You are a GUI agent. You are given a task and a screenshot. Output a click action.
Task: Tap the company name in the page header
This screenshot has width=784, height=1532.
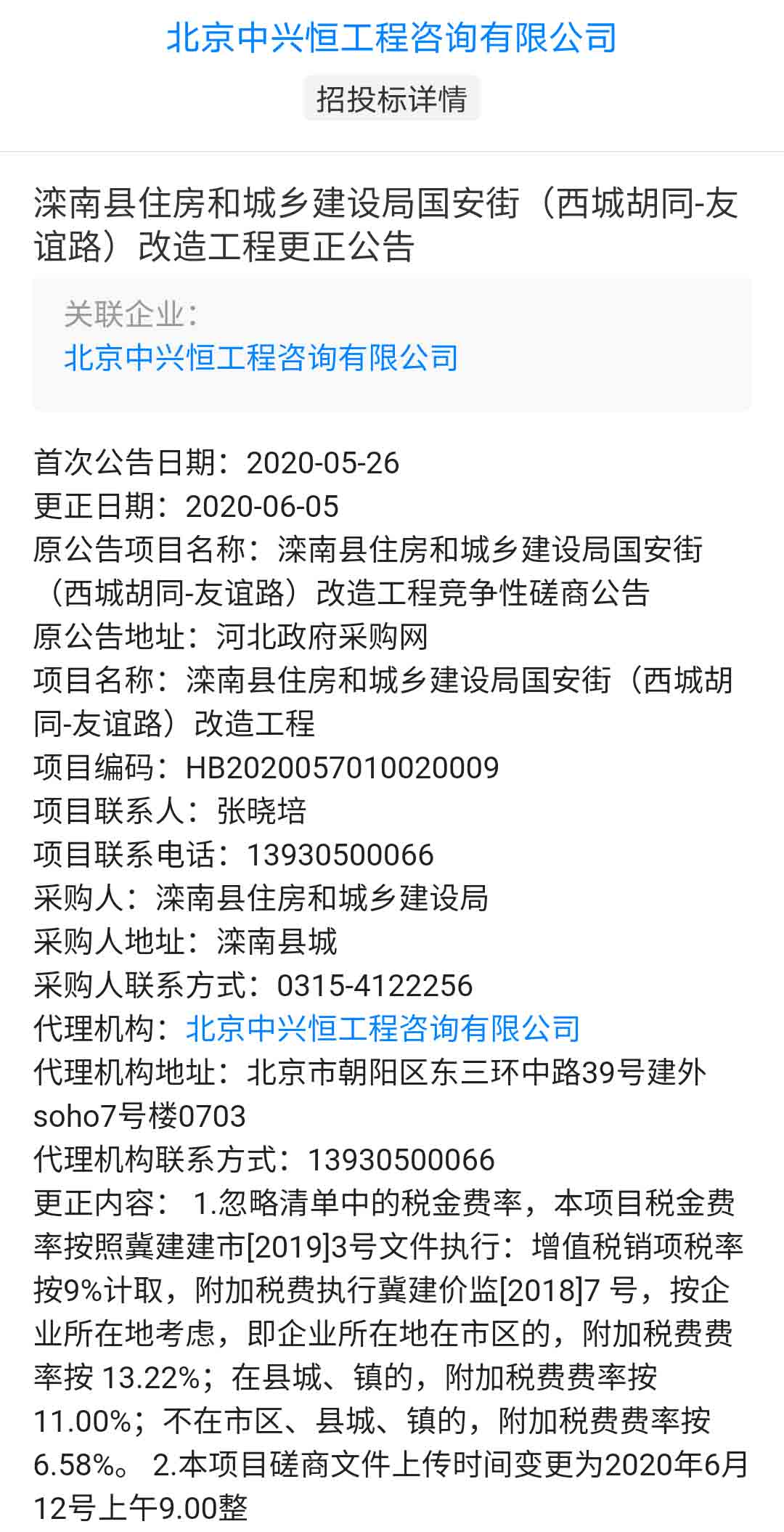click(391, 38)
